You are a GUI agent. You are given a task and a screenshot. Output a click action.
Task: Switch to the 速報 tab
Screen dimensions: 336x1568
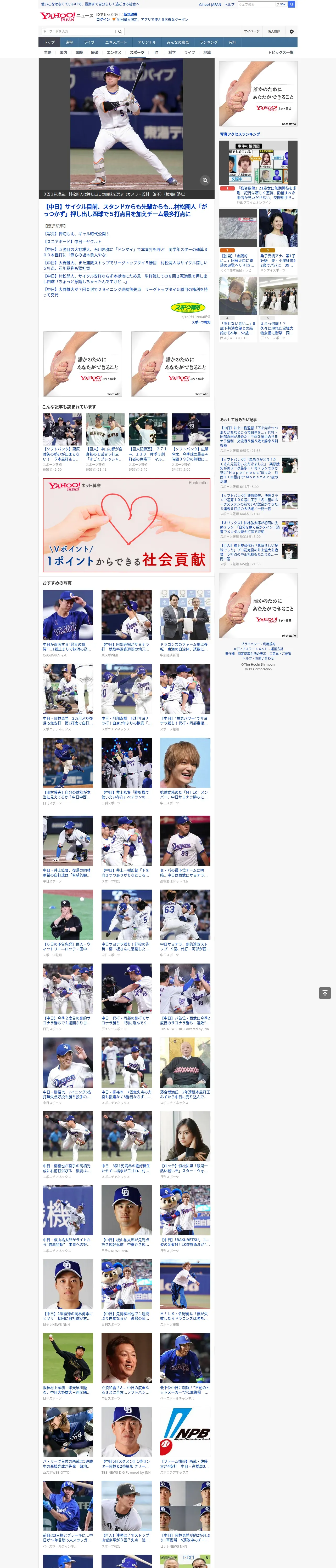click(69, 43)
